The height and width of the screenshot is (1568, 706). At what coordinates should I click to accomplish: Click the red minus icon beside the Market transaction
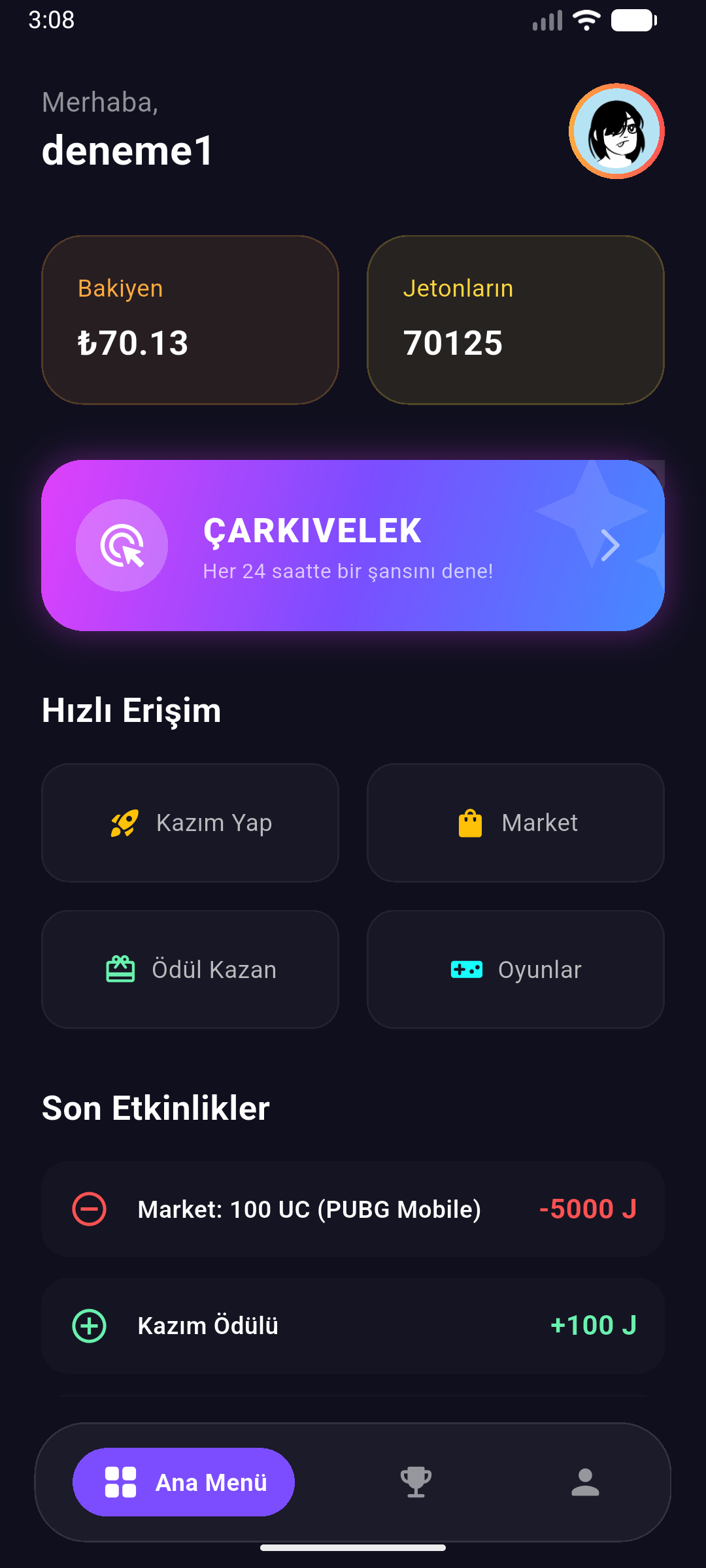(x=90, y=1209)
